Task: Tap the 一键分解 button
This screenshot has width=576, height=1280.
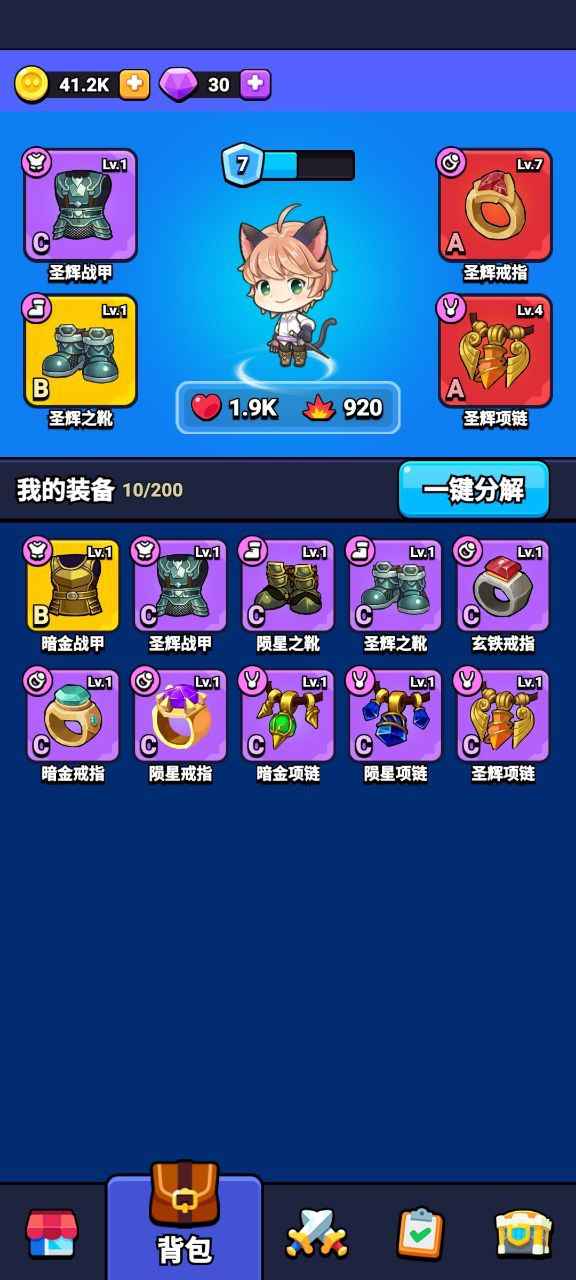Action: (x=474, y=489)
